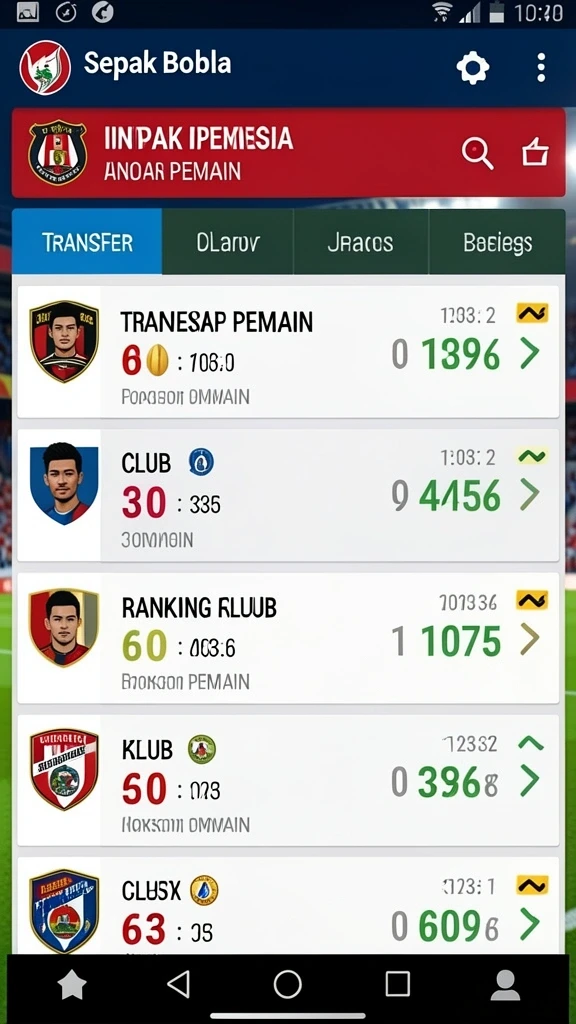This screenshot has height=1024, width=576.
Task: Tap the chevron next to 1075
Action: (x=530, y=639)
